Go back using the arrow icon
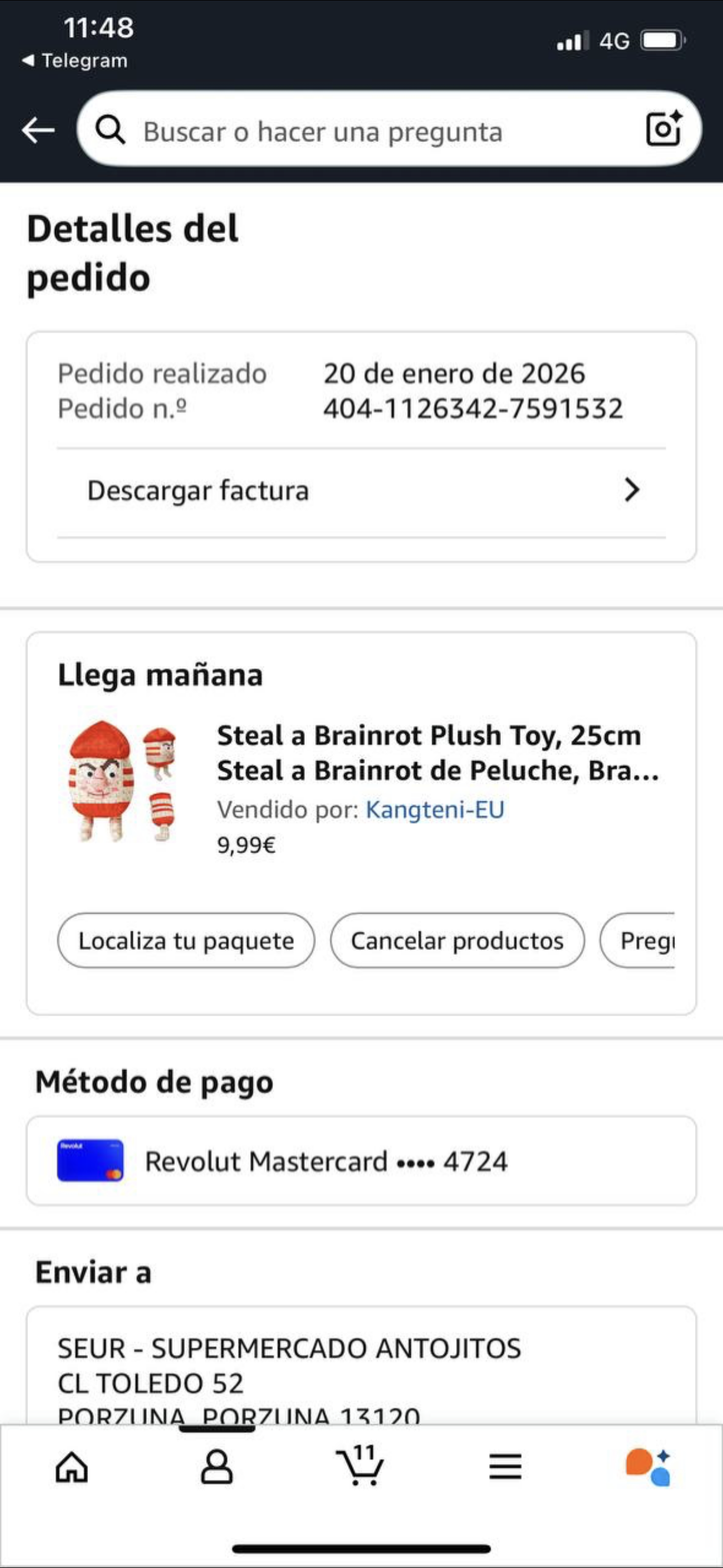723x1568 pixels. point(38,130)
